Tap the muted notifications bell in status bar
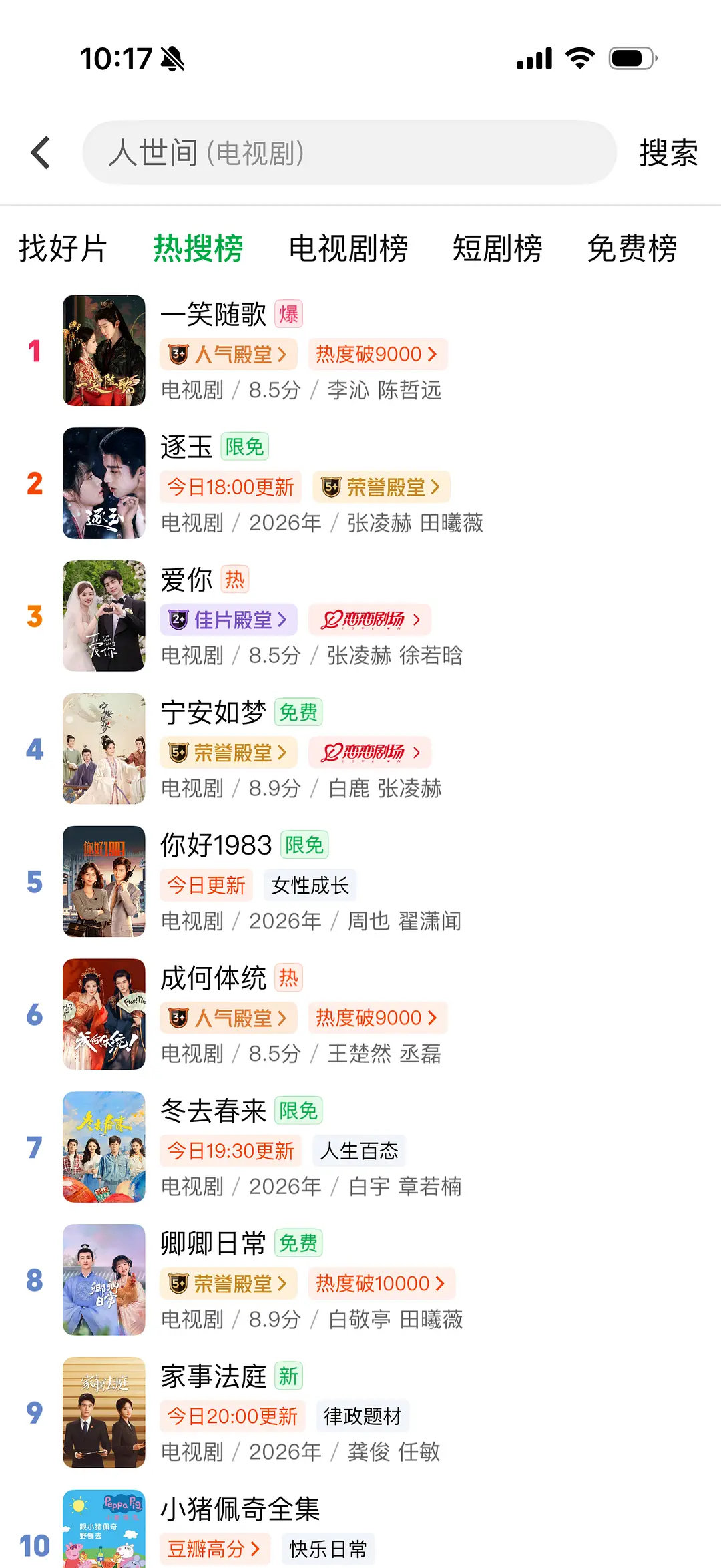 tap(172, 59)
